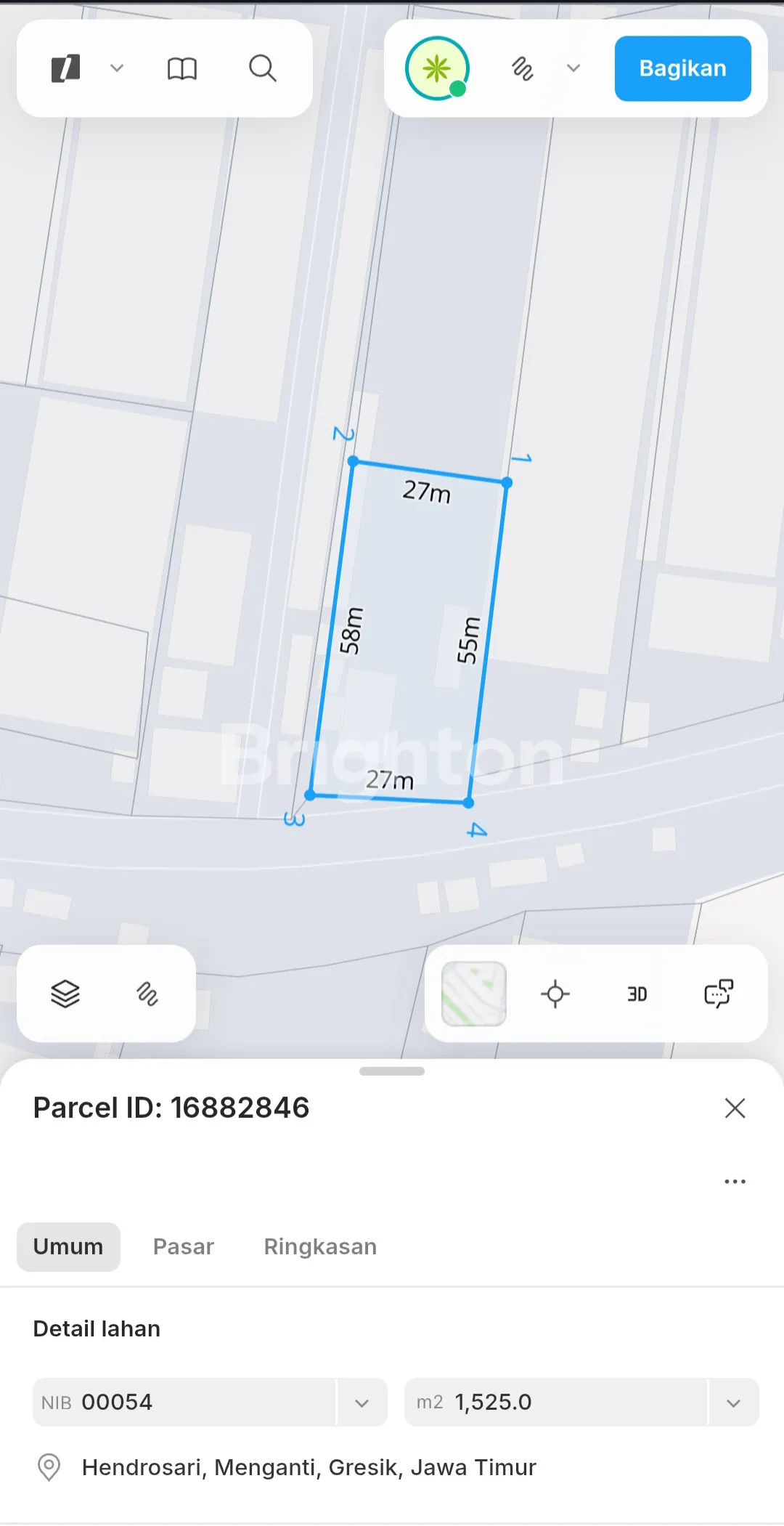Open the map layers panel
The image size is (784, 1526).
(x=65, y=994)
